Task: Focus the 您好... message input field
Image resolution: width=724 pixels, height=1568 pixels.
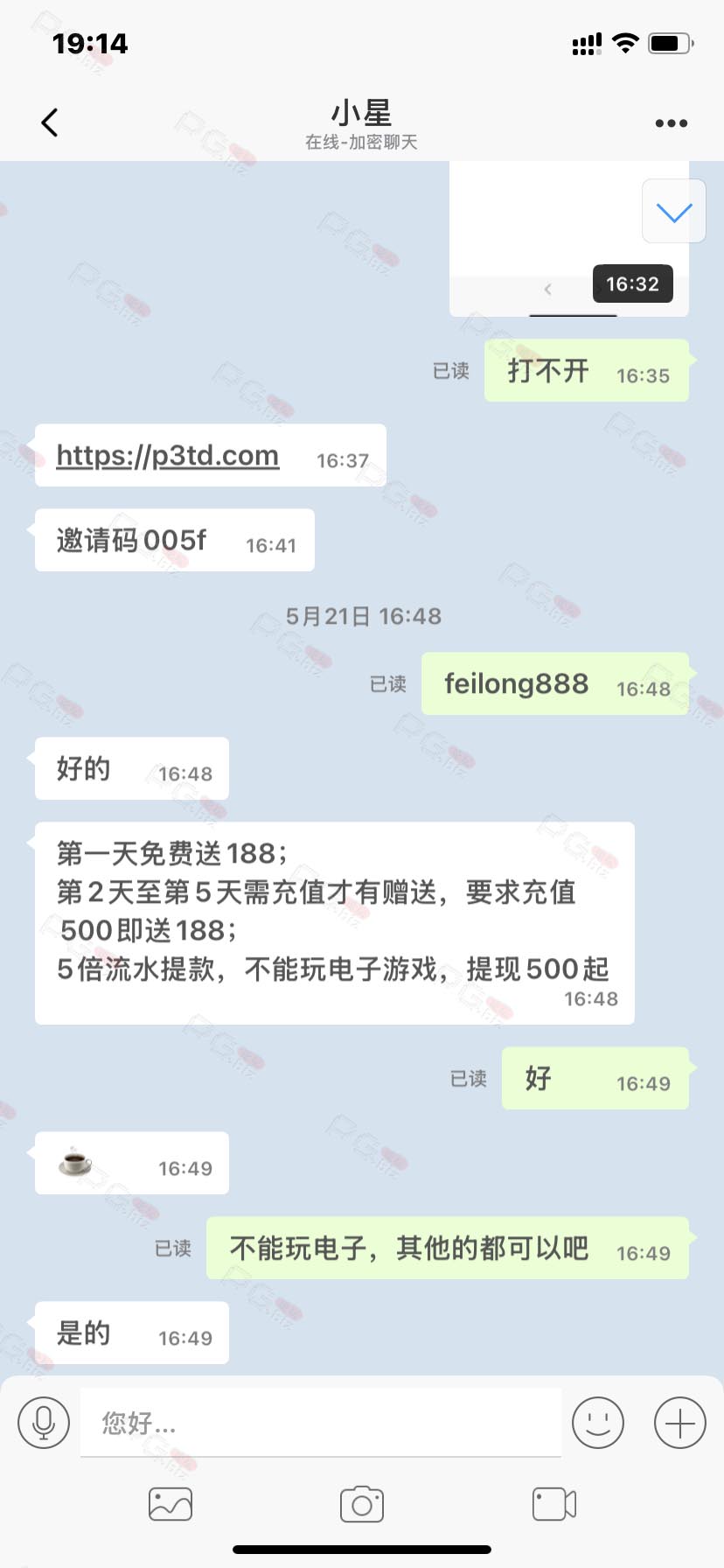Action: (321, 1423)
